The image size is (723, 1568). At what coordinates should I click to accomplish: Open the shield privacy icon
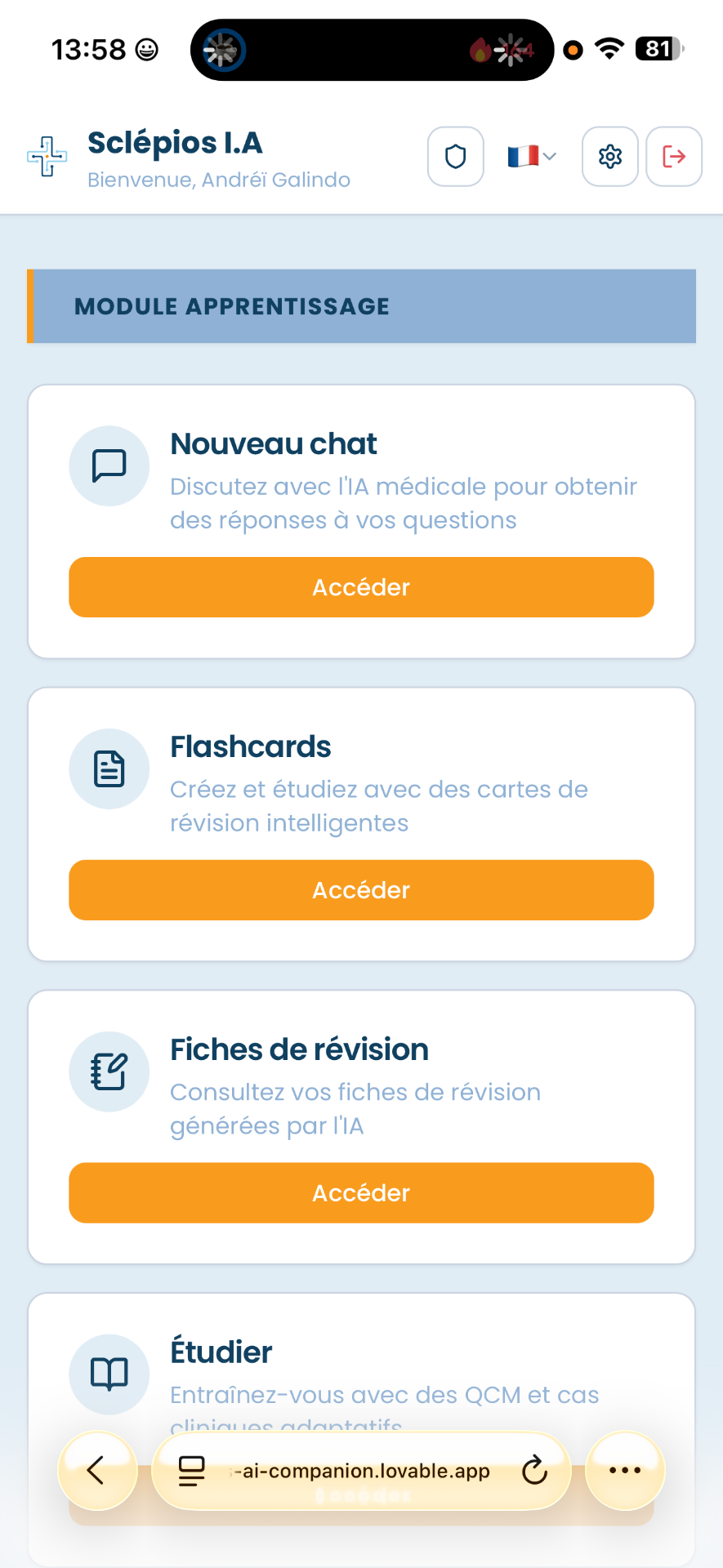pyautogui.click(x=456, y=156)
